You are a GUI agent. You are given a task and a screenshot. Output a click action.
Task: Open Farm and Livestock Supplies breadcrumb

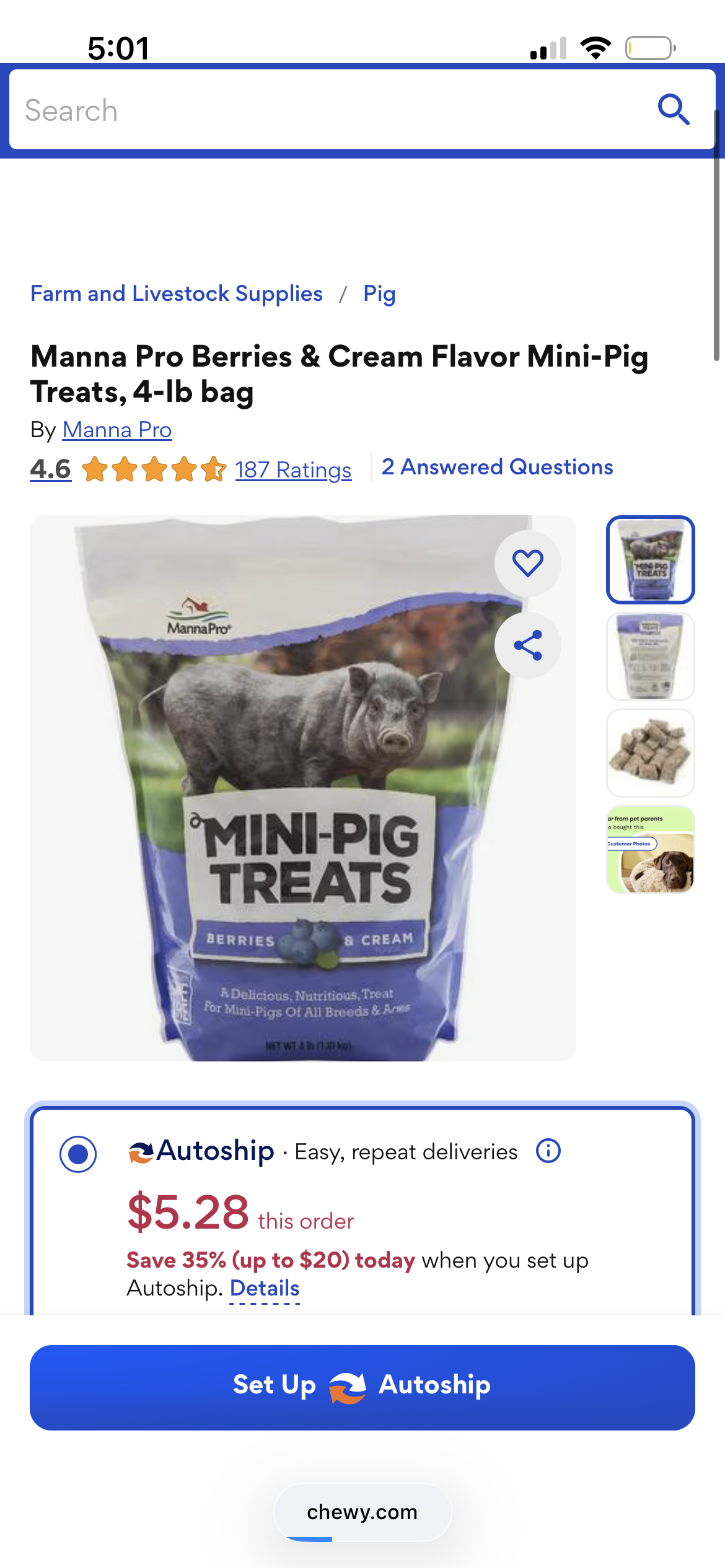pyautogui.click(x=177, y=294)
